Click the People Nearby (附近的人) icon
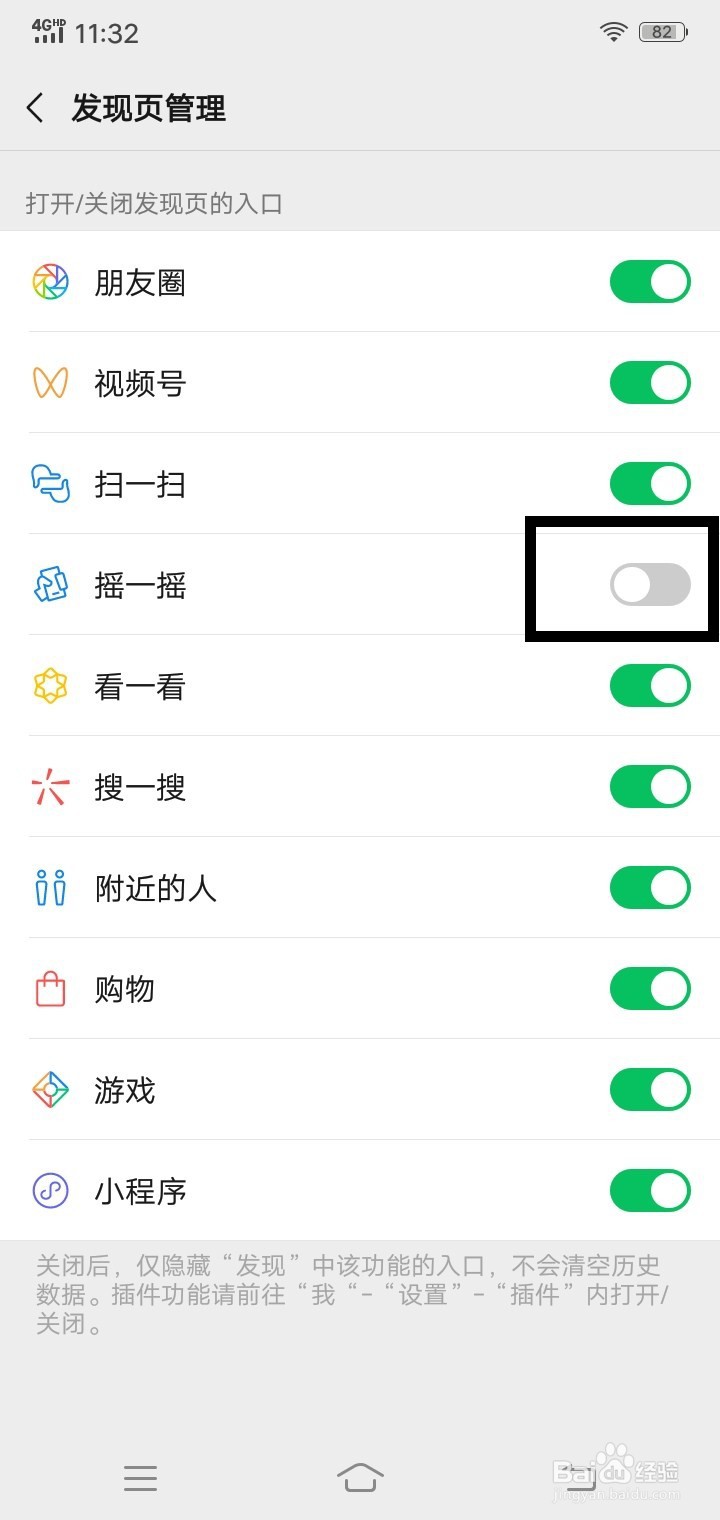The height and width of the screenshot is (1520, 720). (x=50, y=888)
